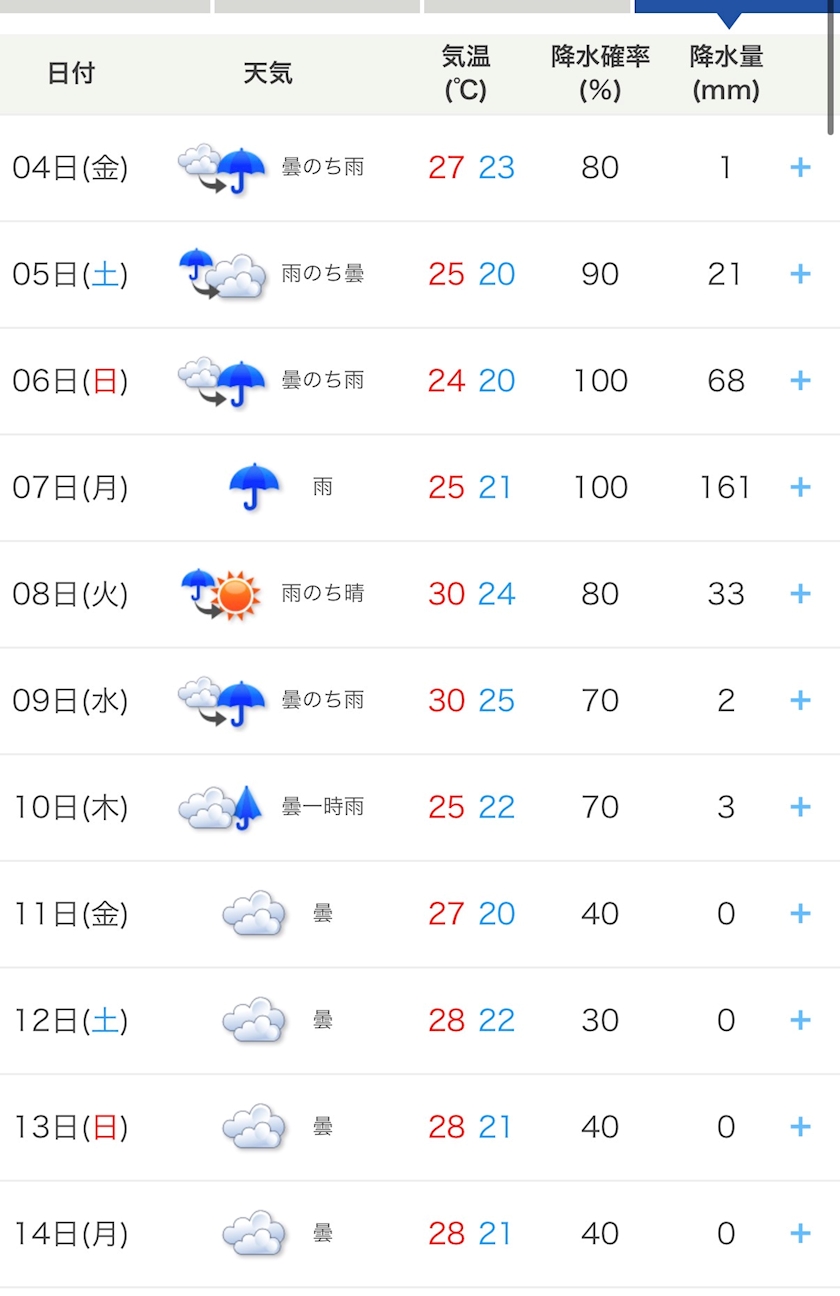The width and height of the screenshot is (840, 1296).
Task: Expand the 05日(土) forecast row
Action: (x=800, y=274)
